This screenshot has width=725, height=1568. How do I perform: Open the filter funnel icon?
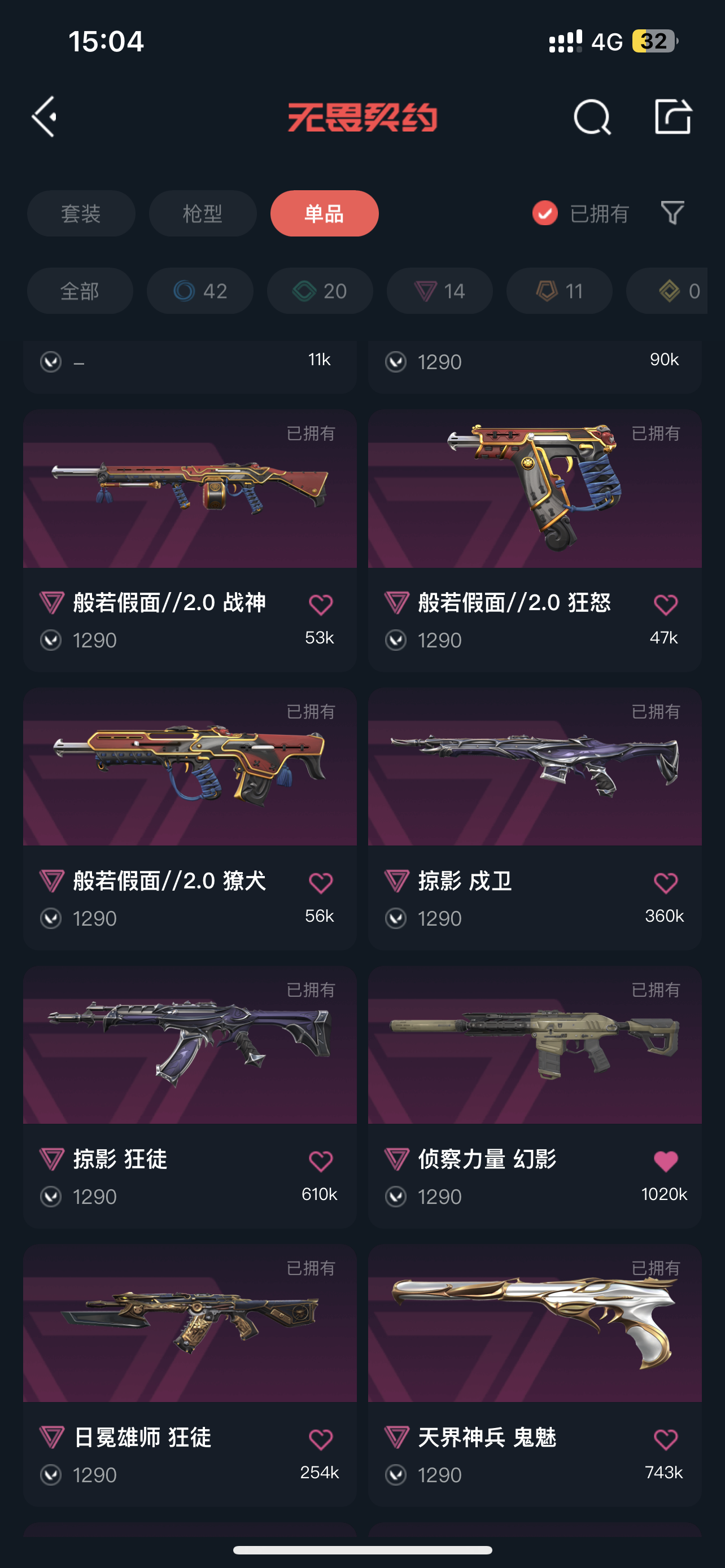(x=672, y=213)
